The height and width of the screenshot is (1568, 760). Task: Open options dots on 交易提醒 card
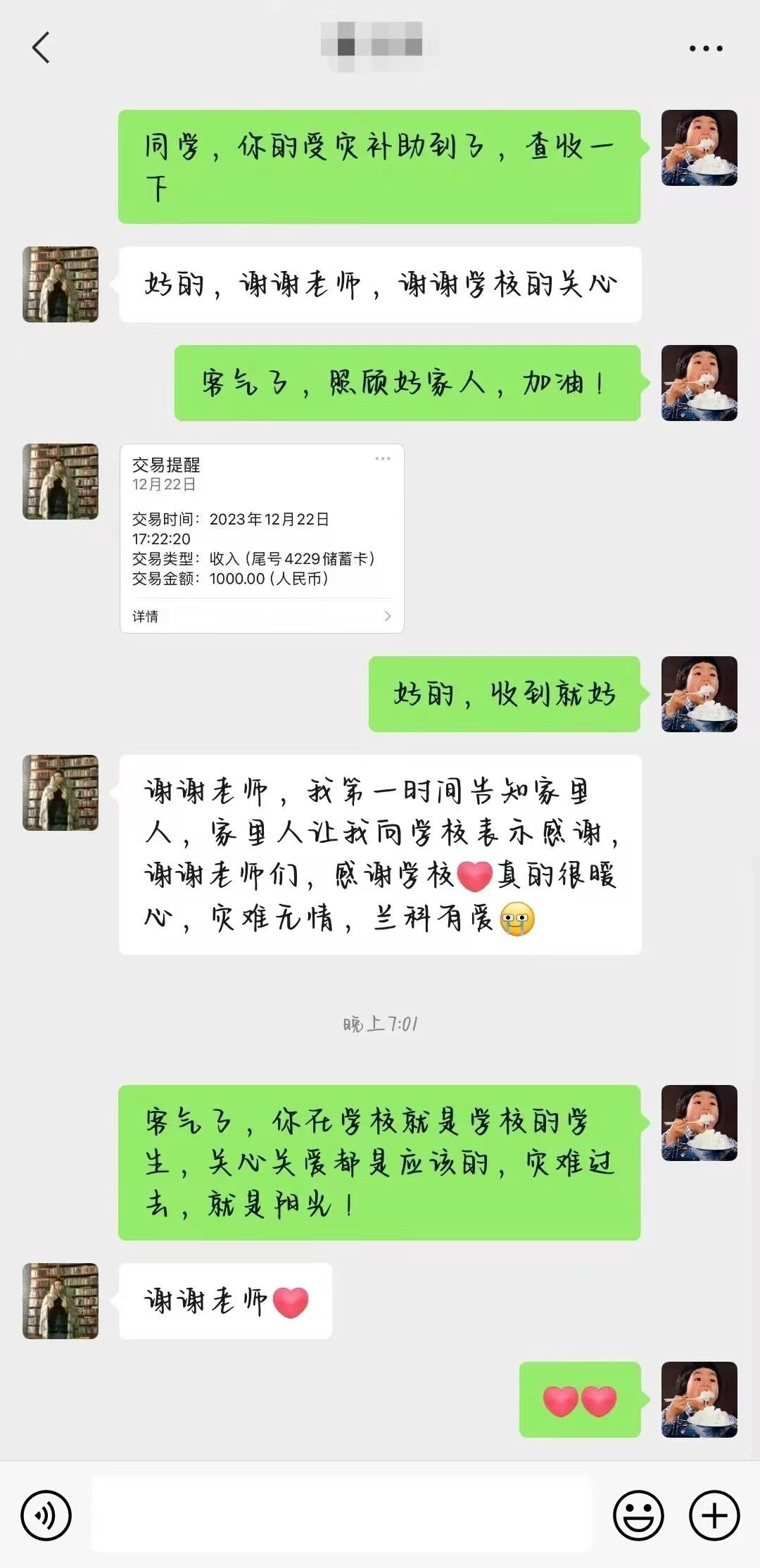tap(383, 459)
